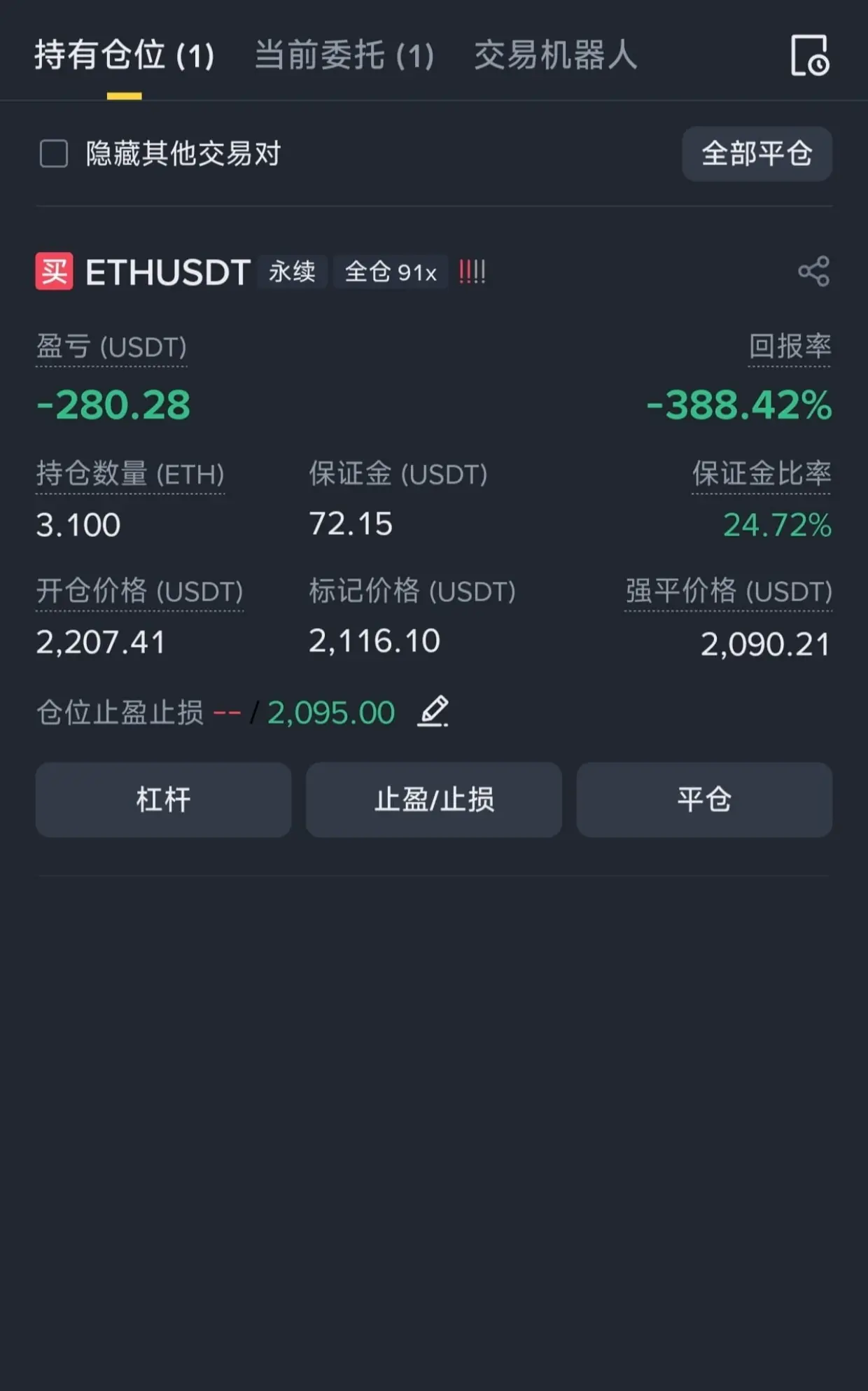868x1391 pixels.
Task: Tap the 全仓 91x margin mode chip
Action: (x=391, y=272)
